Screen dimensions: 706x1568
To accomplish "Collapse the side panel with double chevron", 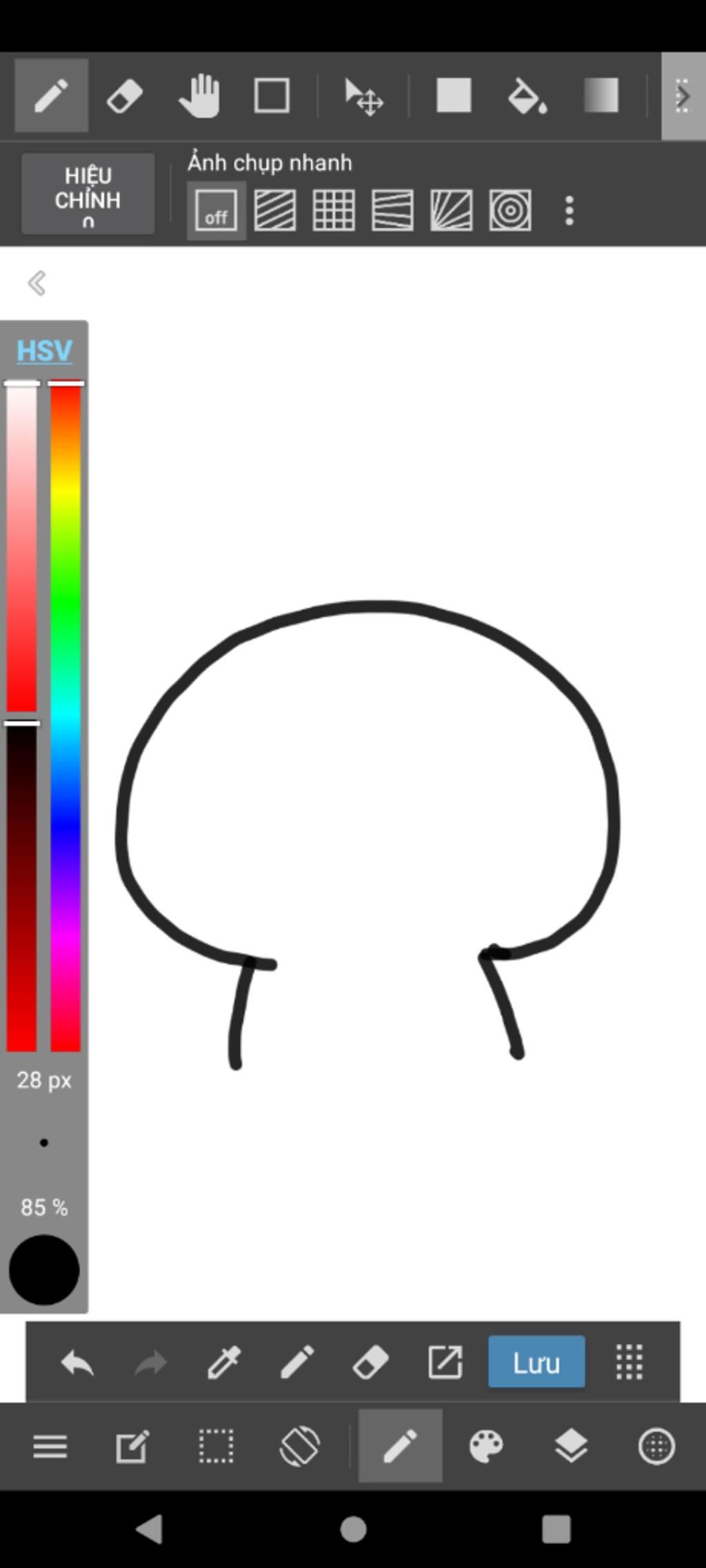I will (x=37, y=283).
